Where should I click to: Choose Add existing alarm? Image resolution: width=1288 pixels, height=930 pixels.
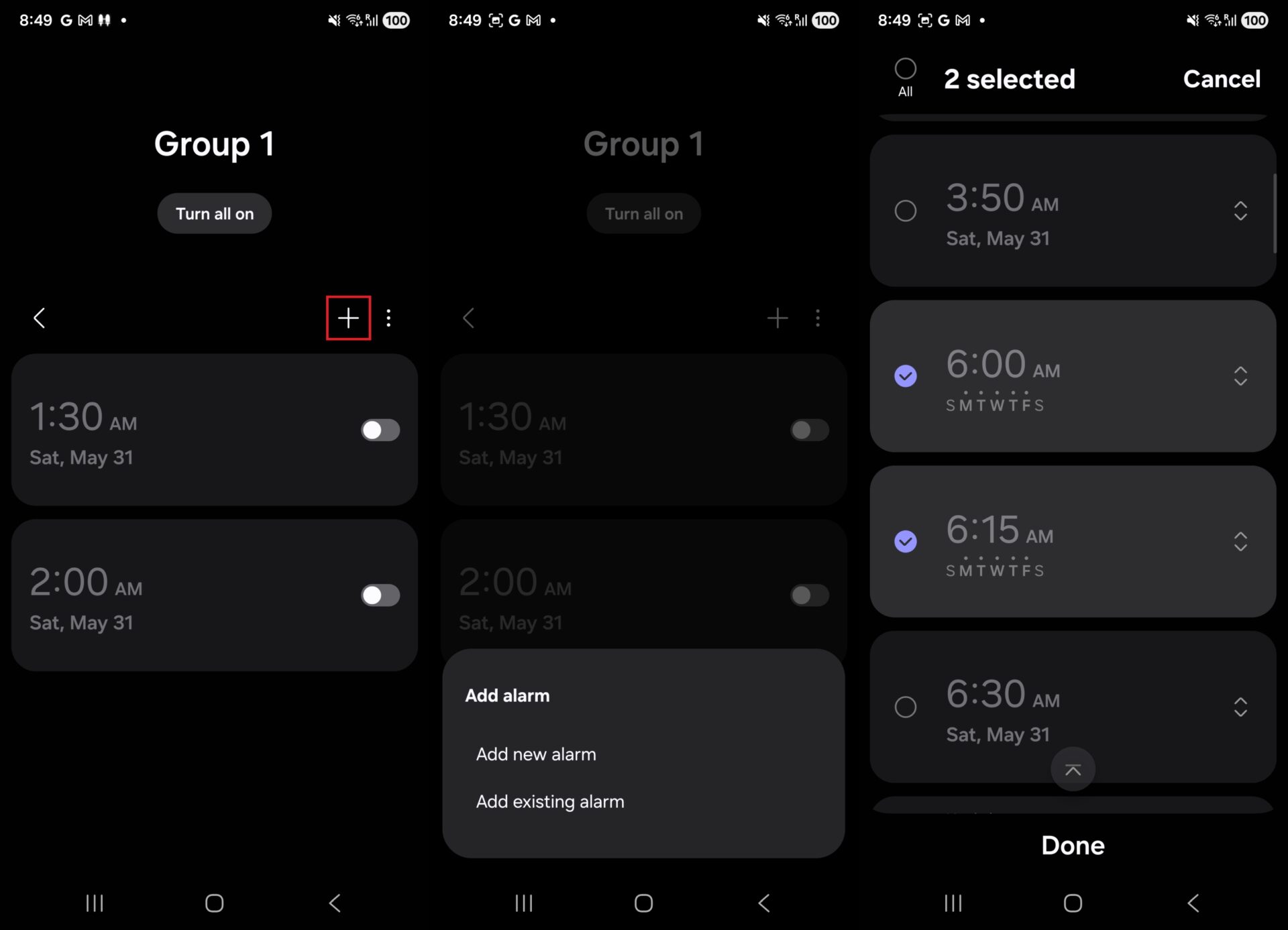point(549,802)
